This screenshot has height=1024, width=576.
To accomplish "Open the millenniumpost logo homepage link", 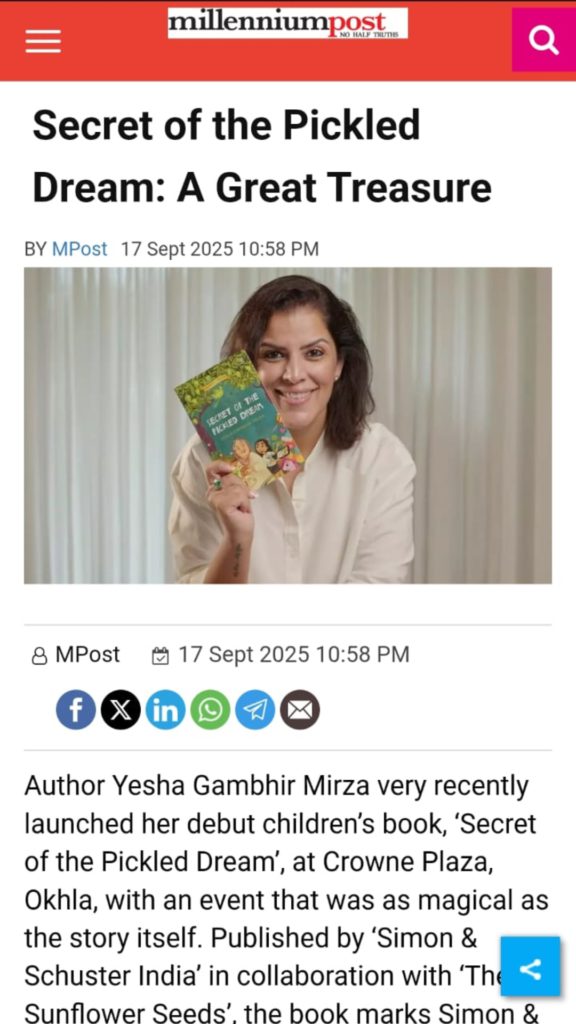I will [x=288, y=24].
